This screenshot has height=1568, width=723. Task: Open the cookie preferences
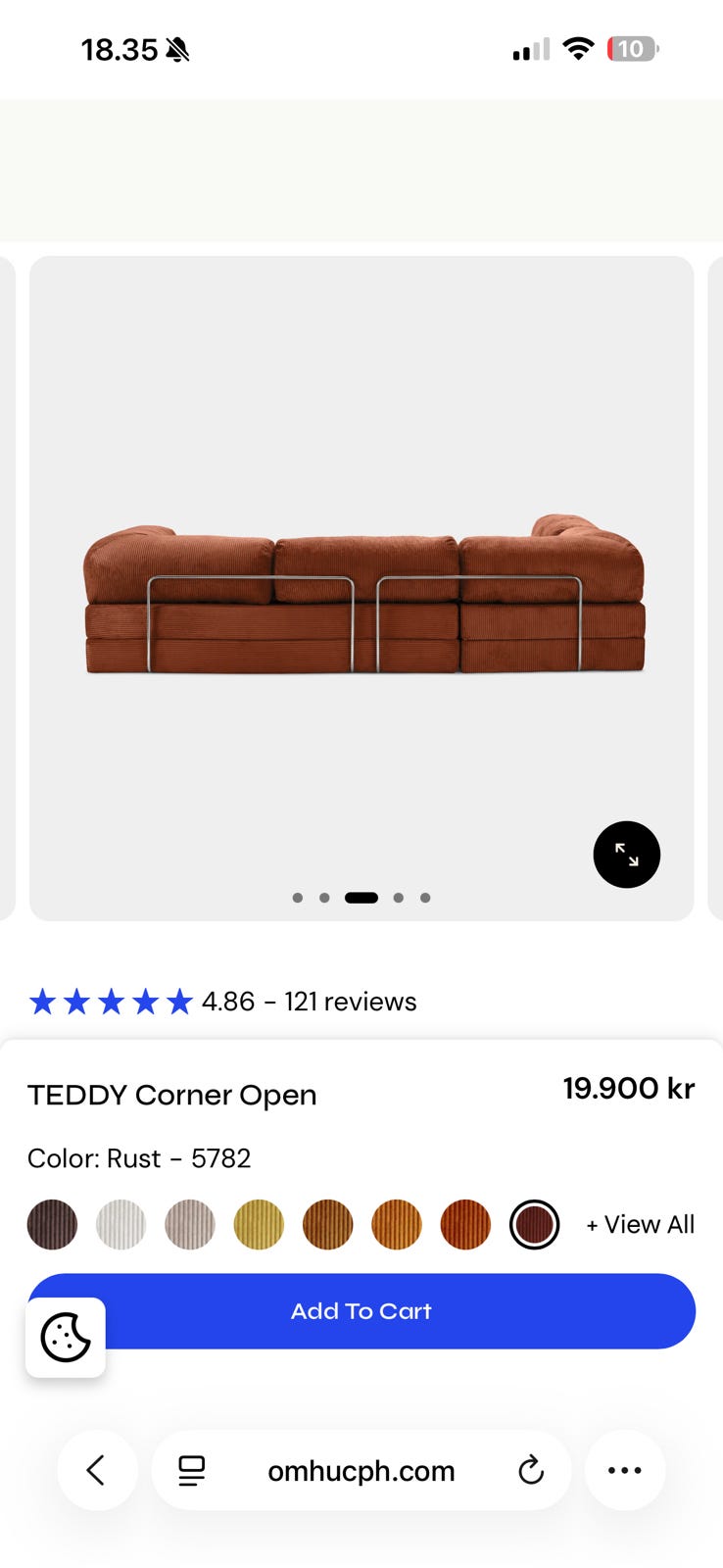(x=66, y=1337)
